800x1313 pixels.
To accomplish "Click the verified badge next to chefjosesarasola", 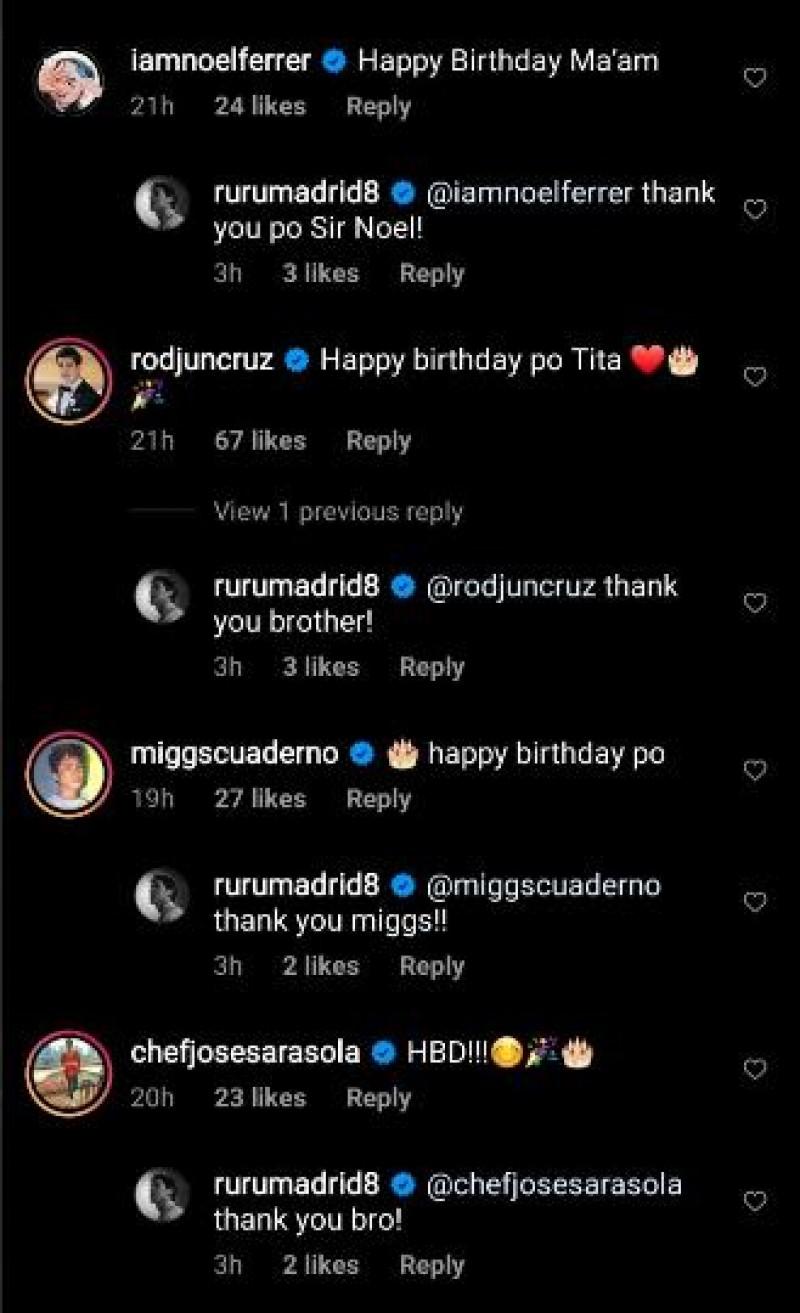I will 383,1051.
